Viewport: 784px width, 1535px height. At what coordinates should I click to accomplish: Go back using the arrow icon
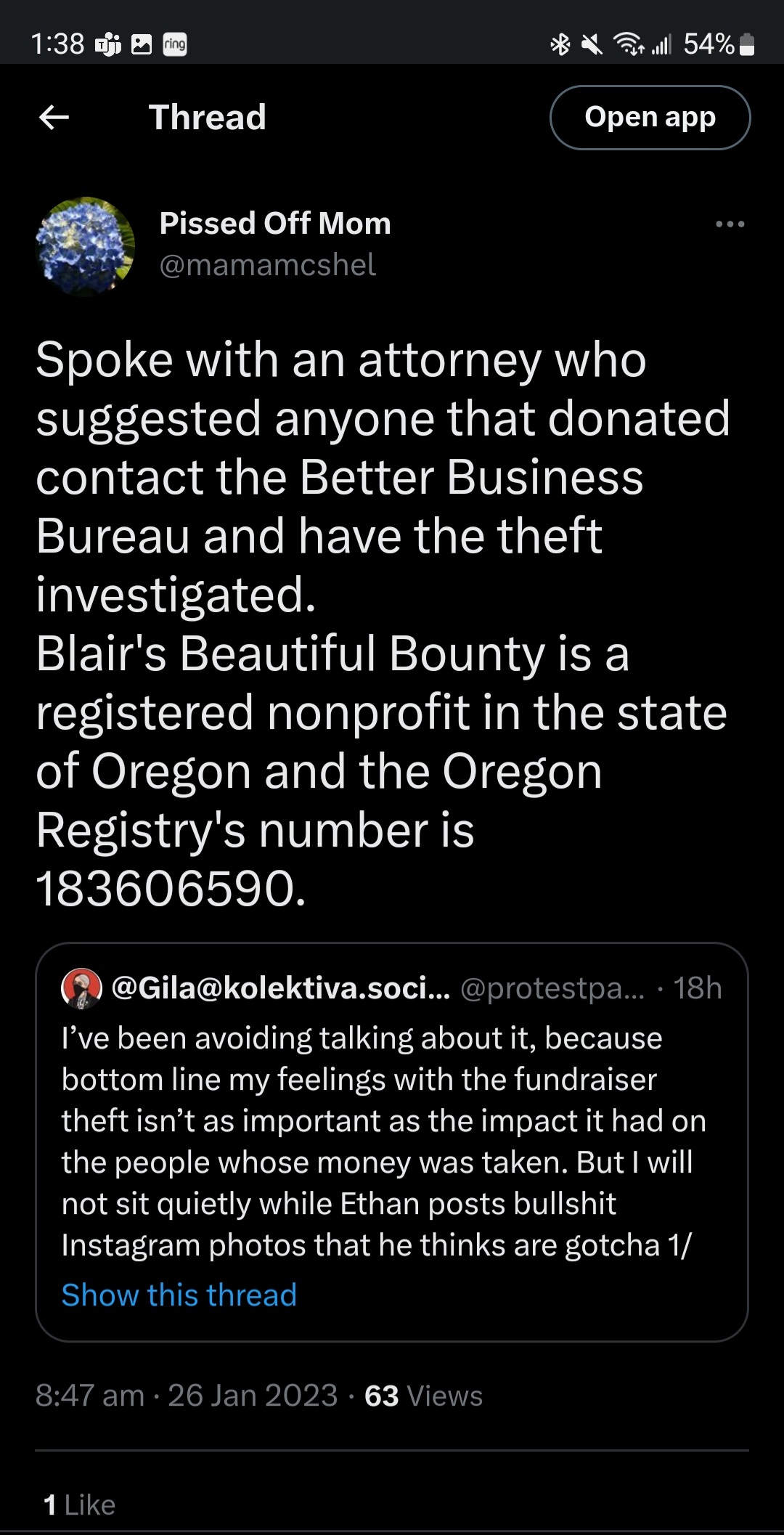point(54,117)
